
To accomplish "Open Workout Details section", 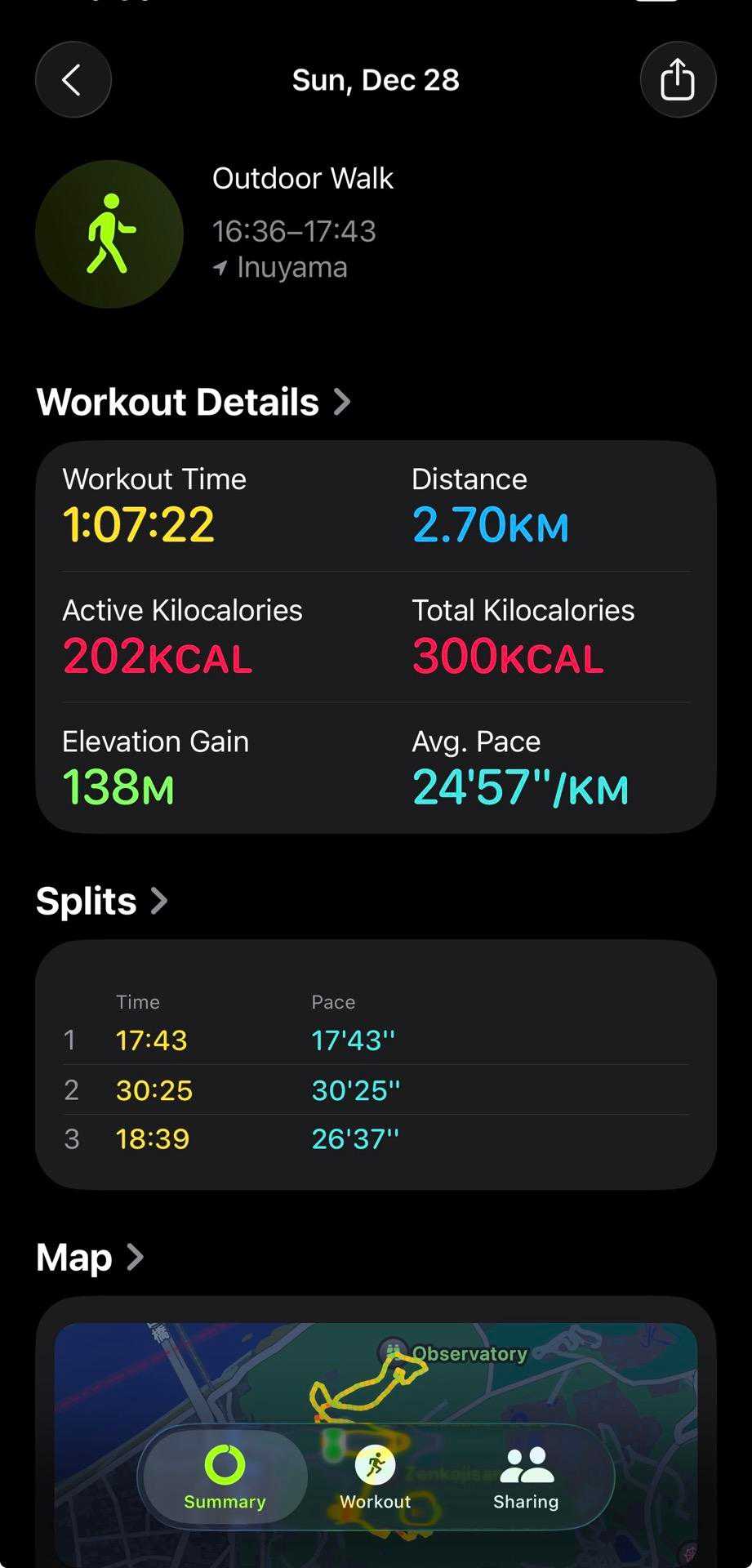I will coord(194,402).
